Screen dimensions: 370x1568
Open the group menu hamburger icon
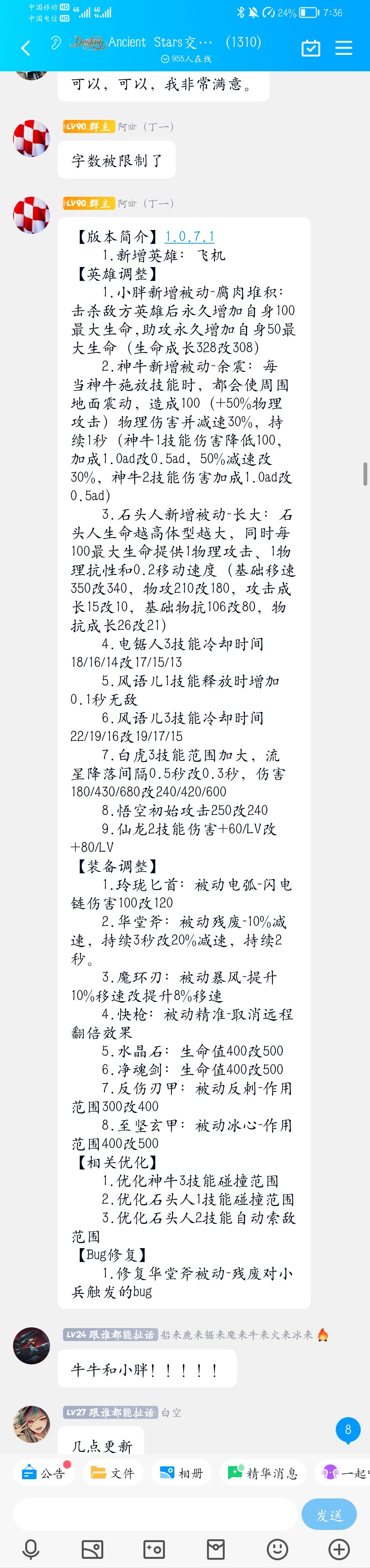(344, 48)
